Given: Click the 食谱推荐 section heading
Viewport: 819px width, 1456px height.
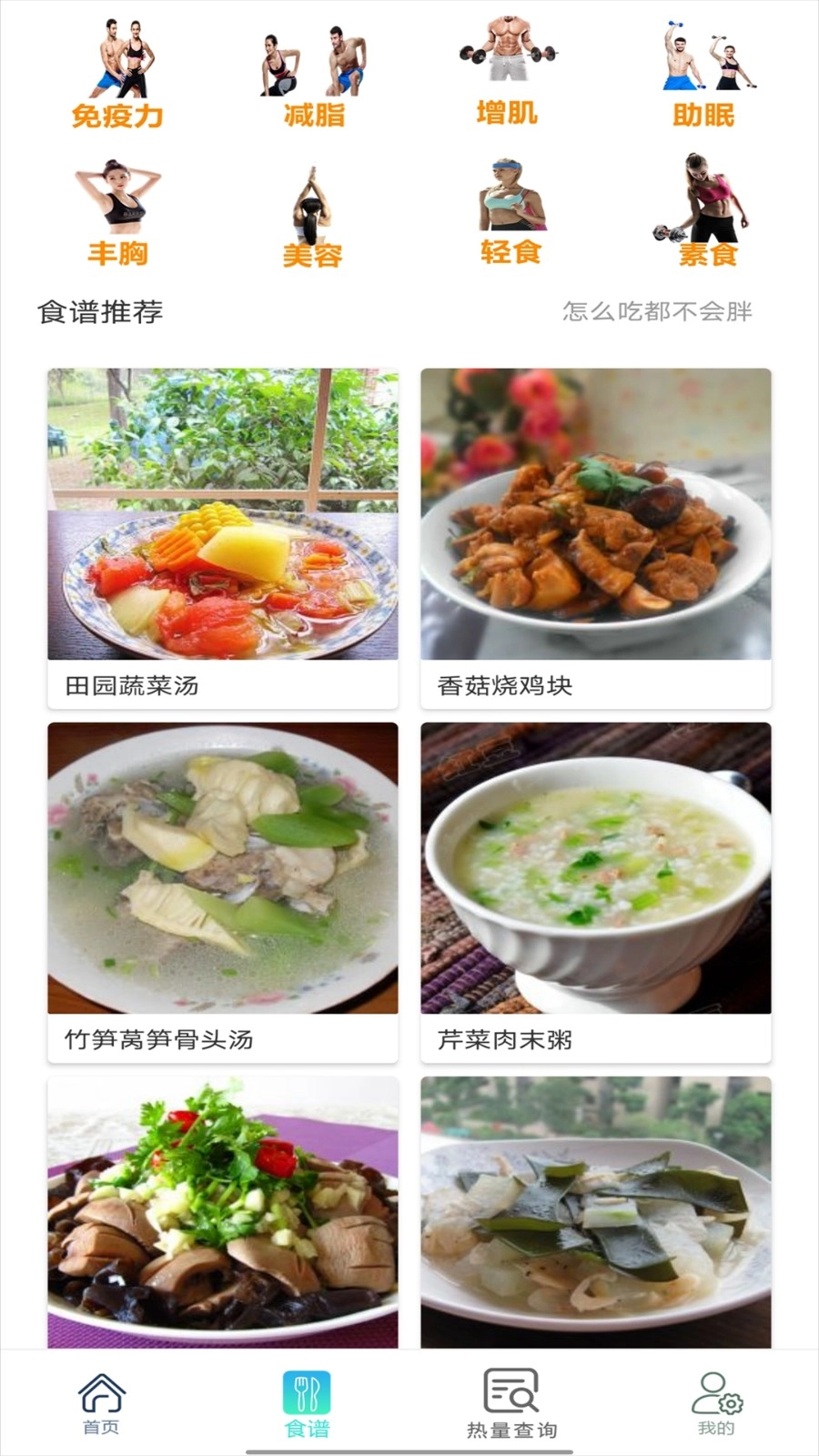Looking at the screenshot, I should click(101, 310).
